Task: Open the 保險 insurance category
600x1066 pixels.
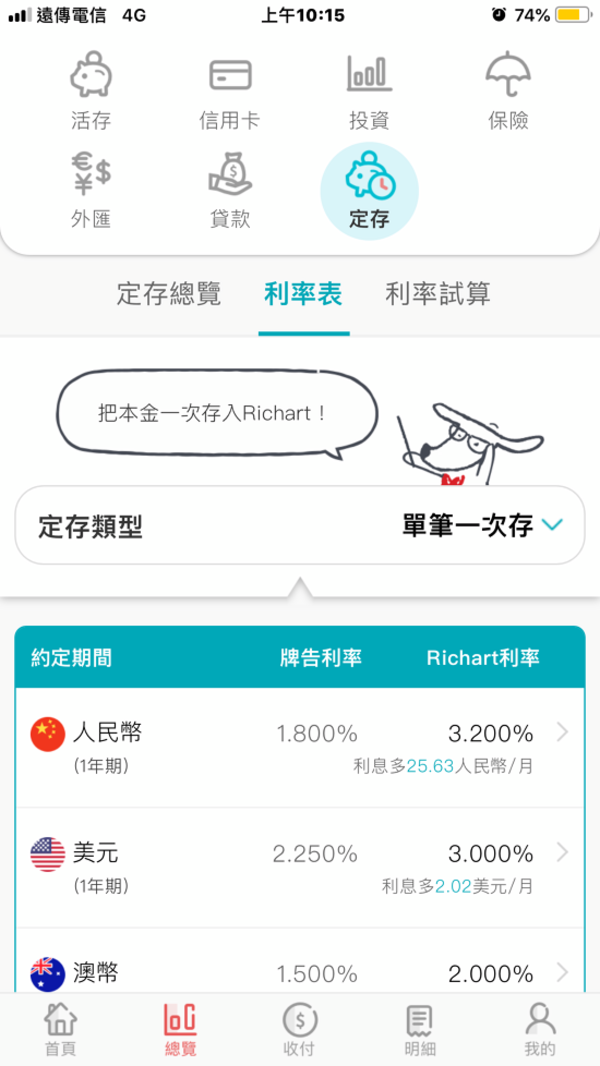Action: (x=508, y=93)
